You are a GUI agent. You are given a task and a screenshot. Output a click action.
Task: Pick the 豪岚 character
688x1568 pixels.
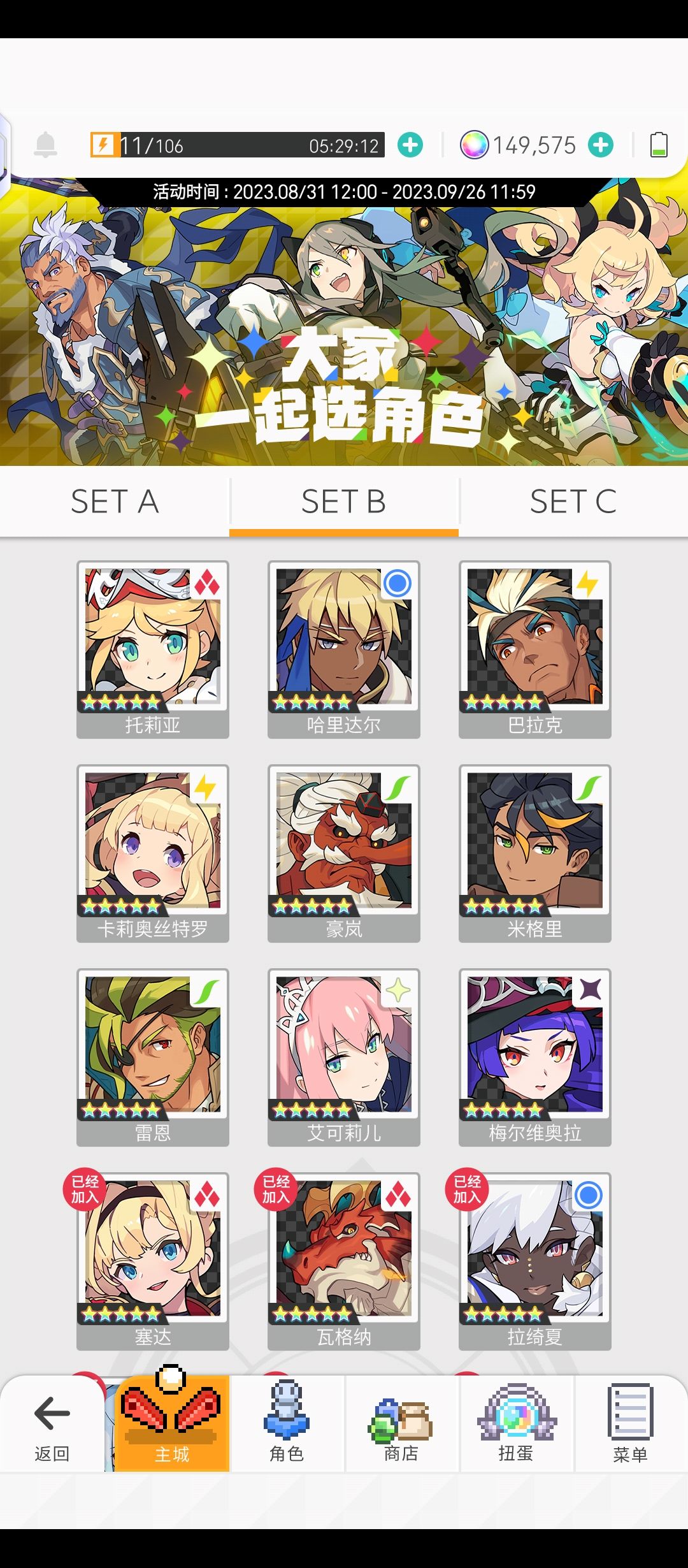pyautogui.click(x=344, y=853)
